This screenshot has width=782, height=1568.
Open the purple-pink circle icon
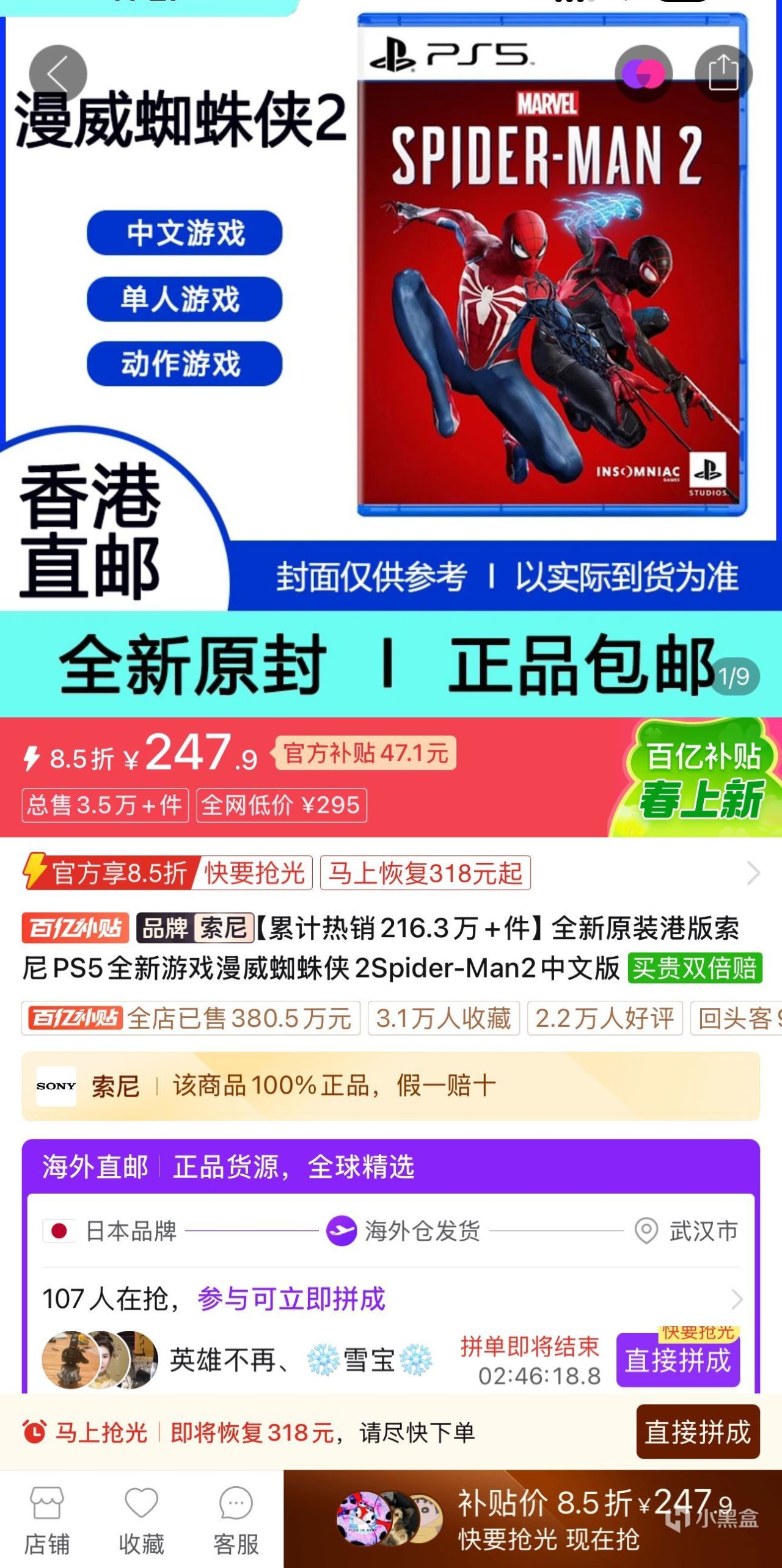point(643,74)
